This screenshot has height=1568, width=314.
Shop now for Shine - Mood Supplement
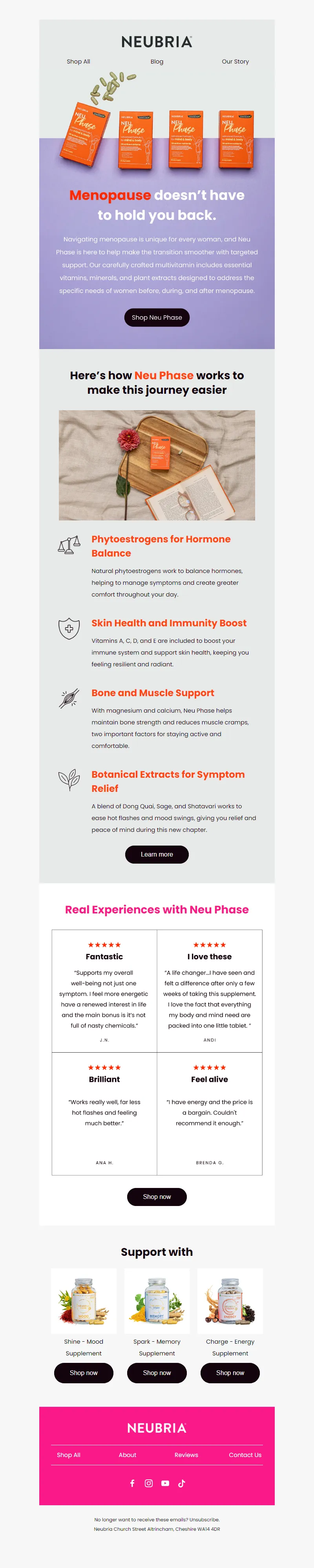point(84,1373)
